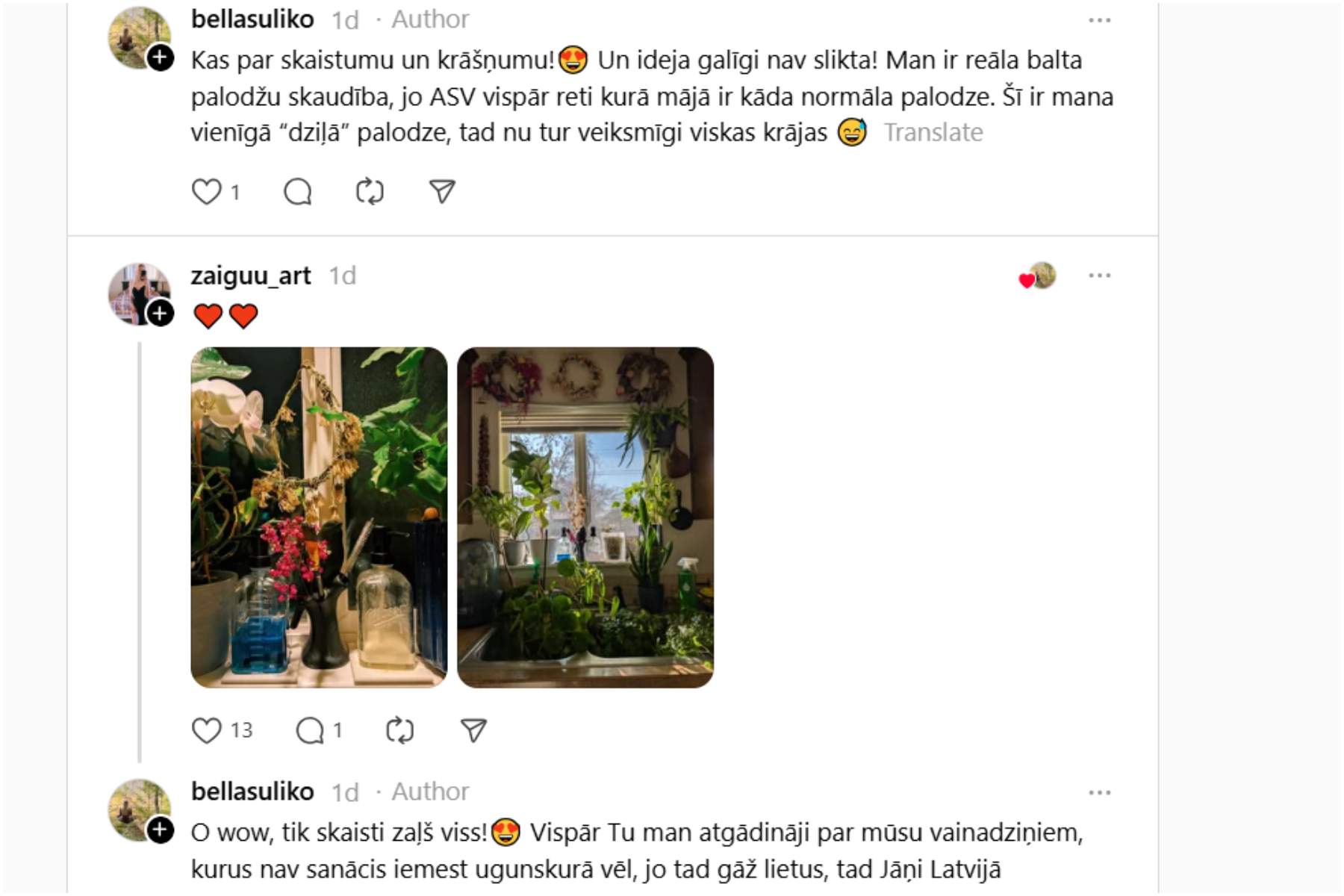The height and width of the screenshot is (896, 1344).
Task: Translate bellasuliko's Latvian comment
Action: (933, 133)
